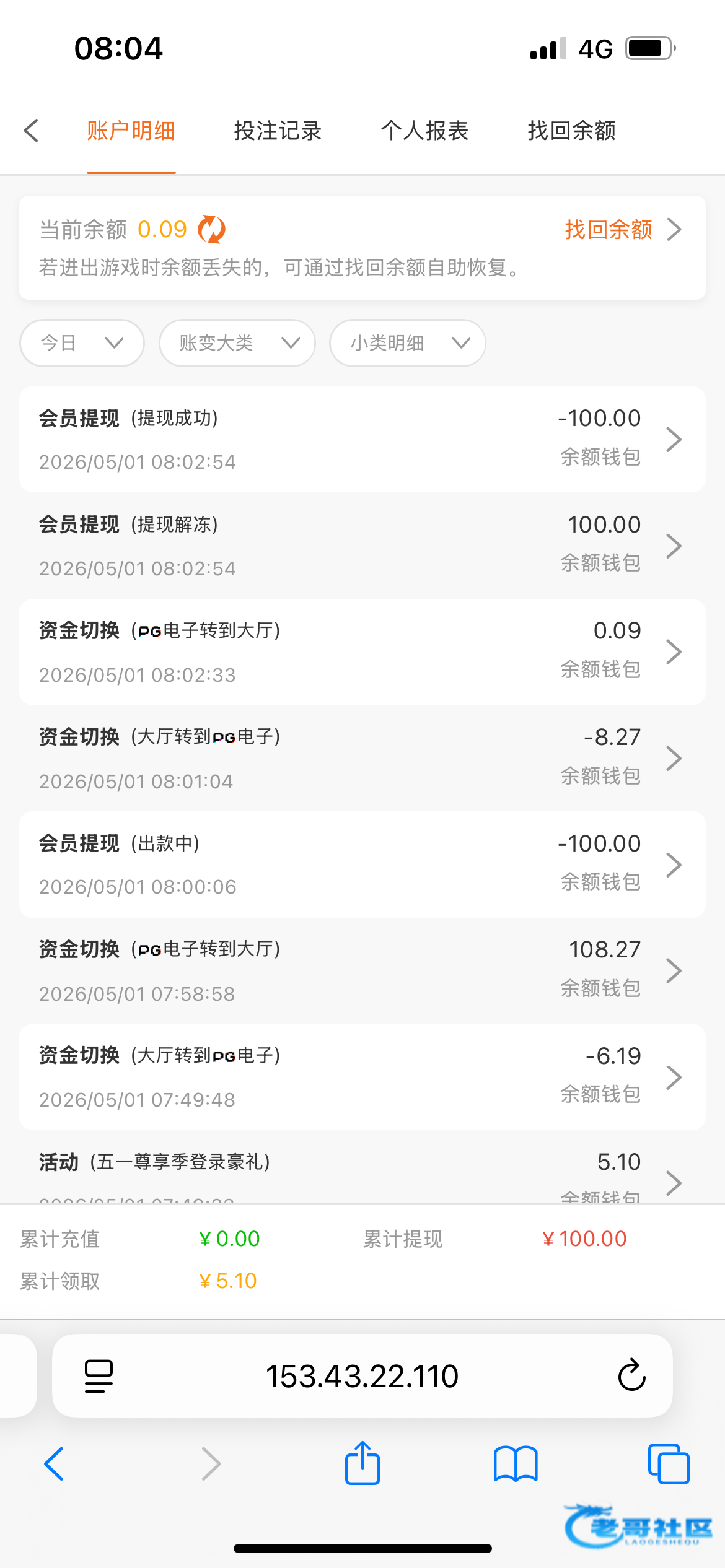Open the 五一尊享季登录豪礼 activity record
Viewport: 725px width, 1568px height.
point(362,1167)
